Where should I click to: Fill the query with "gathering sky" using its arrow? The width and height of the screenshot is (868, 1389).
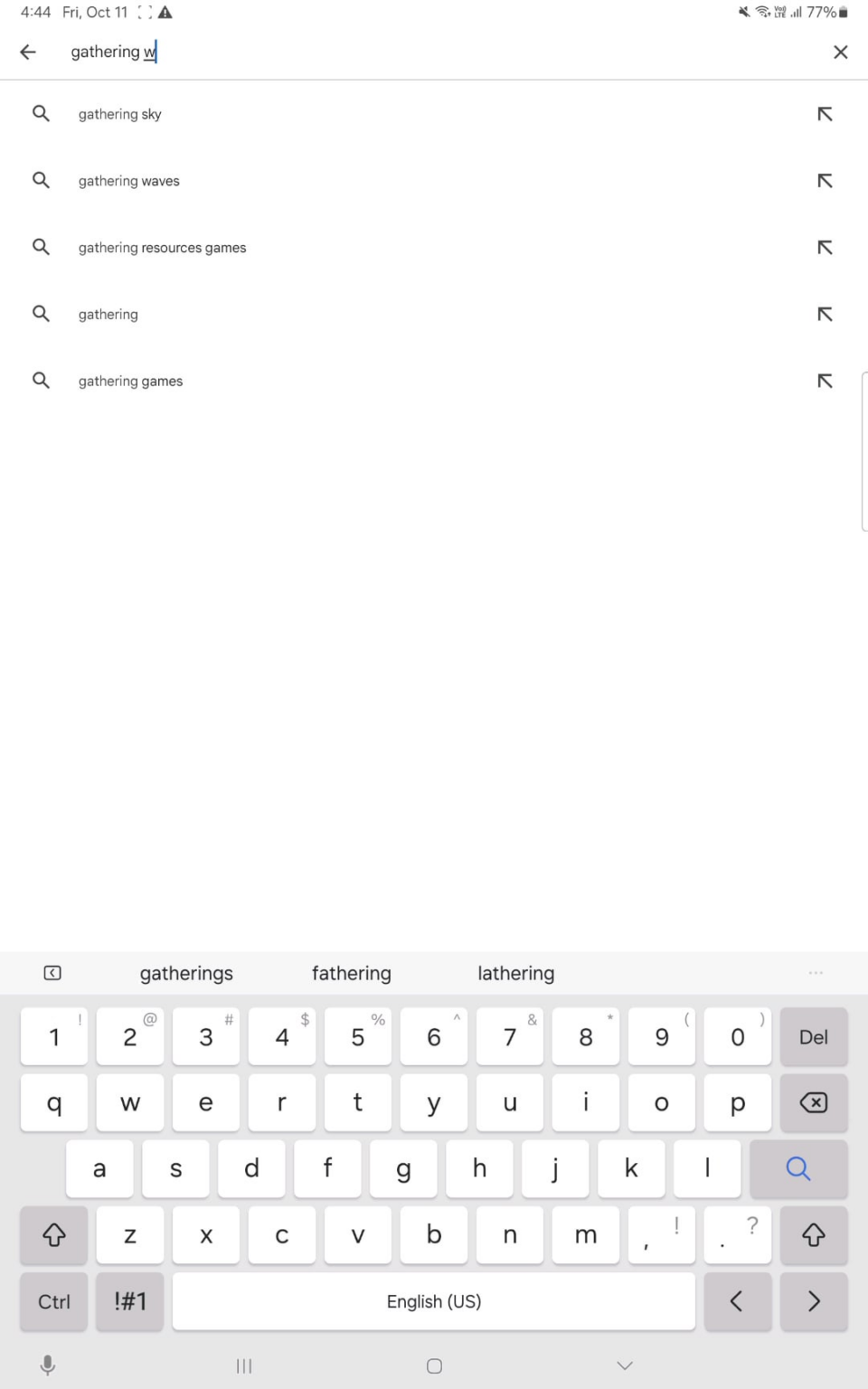(825, 114)
